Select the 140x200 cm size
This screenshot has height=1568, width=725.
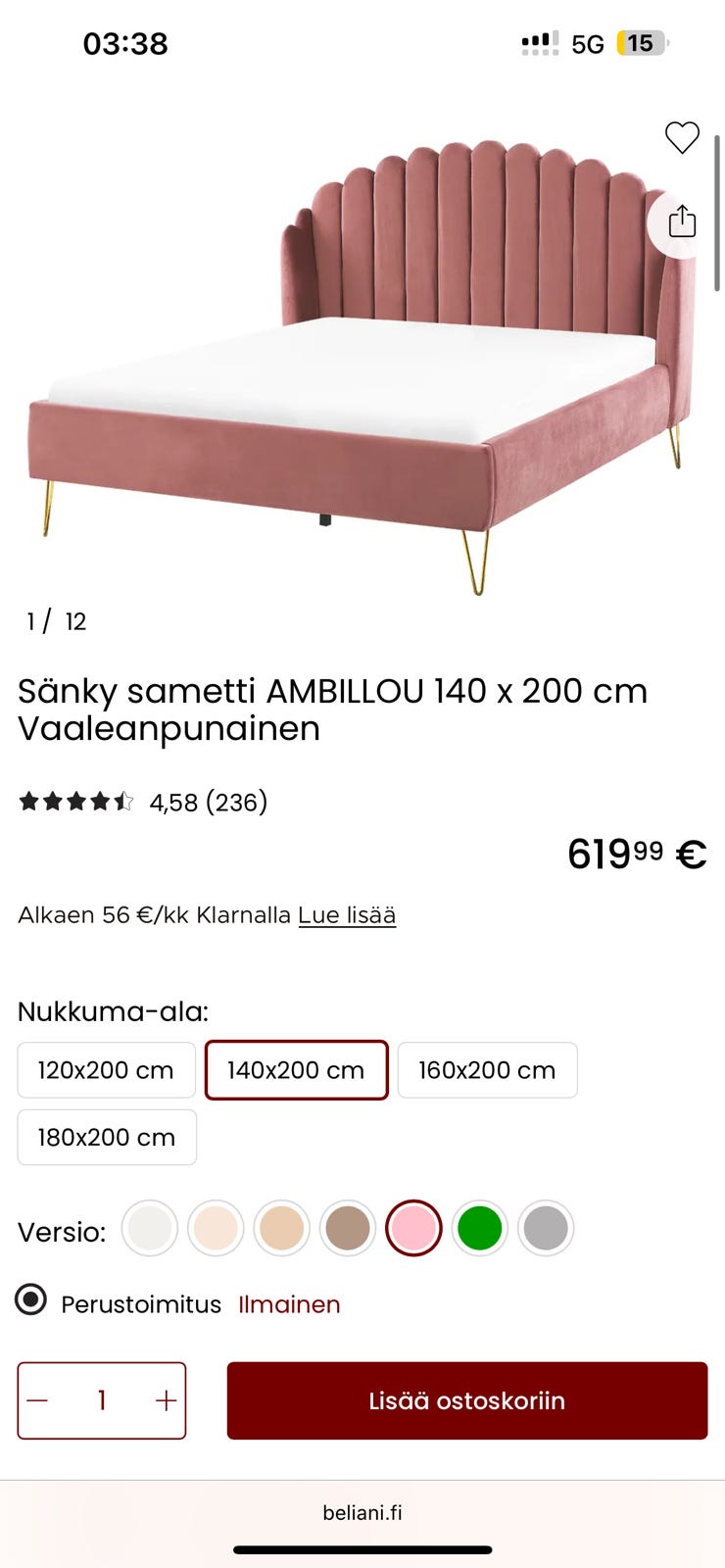(296, 1070)
